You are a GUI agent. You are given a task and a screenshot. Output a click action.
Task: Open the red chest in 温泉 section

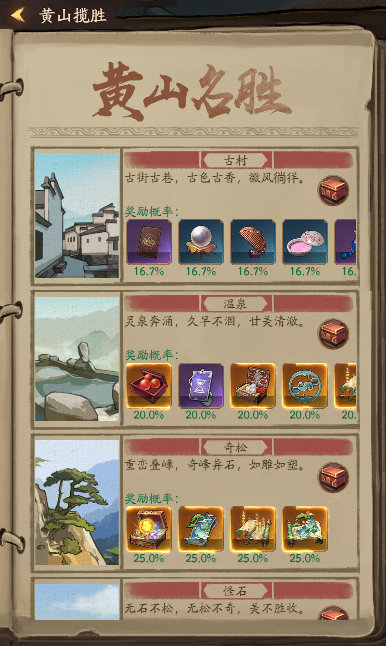(333, 333)
